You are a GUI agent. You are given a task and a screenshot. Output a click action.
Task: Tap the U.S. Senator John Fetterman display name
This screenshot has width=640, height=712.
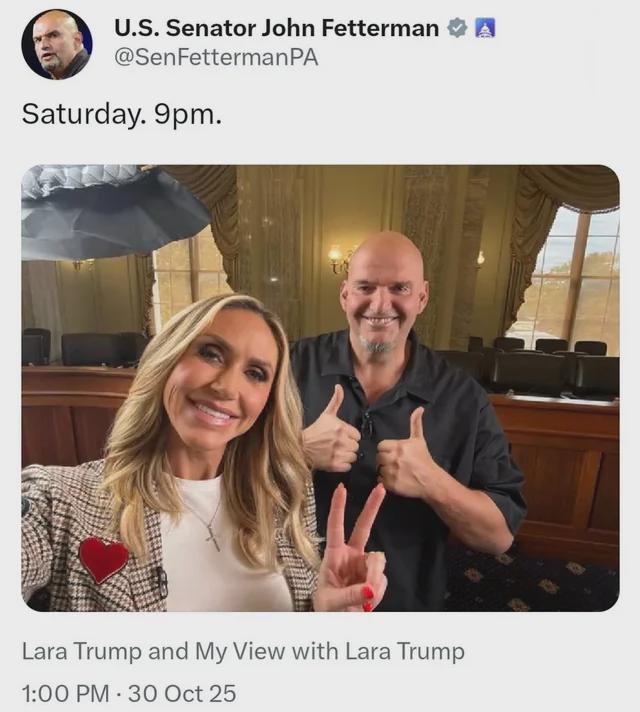[276, 28]
